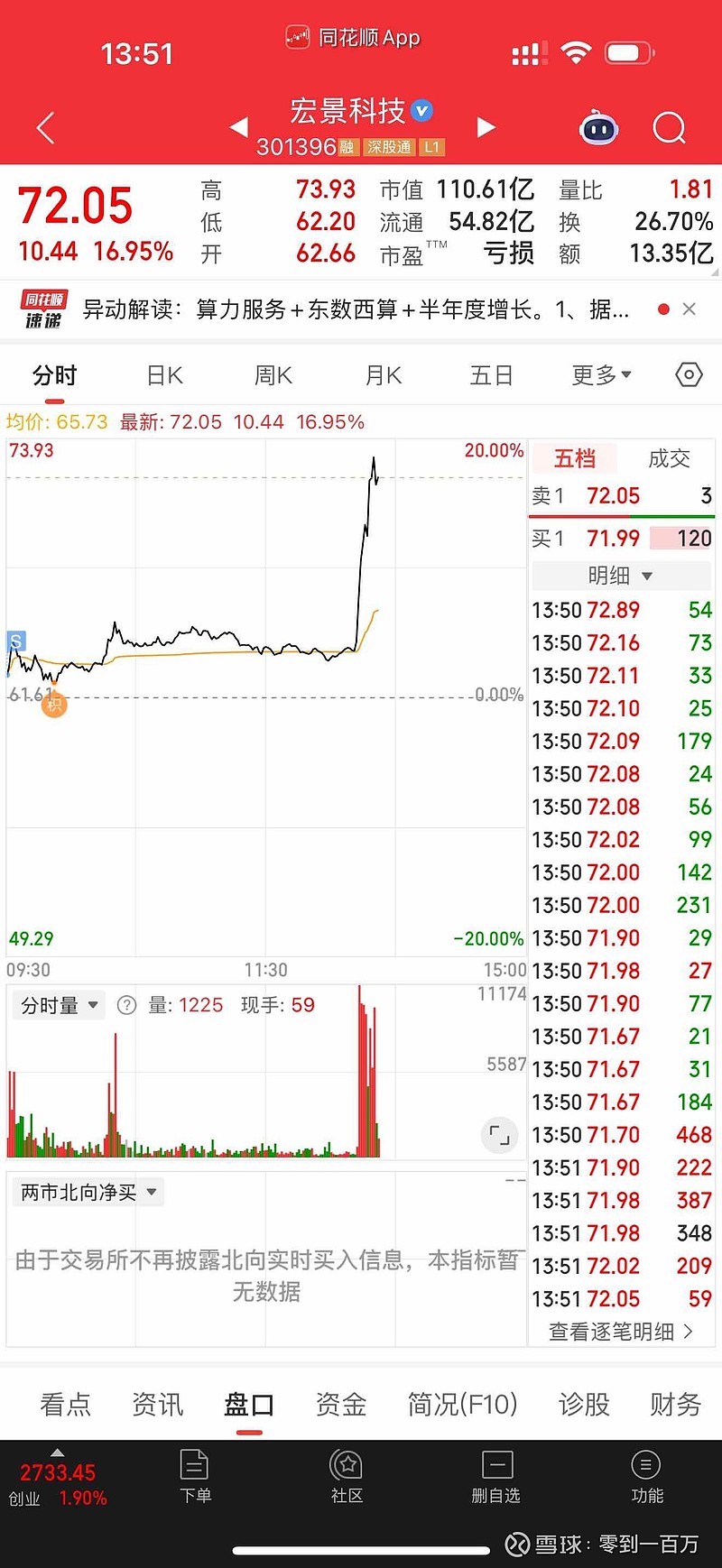Open the 五日 chart tab
722x1568 pixels.
pyautogui.click(x=492, y=375)
